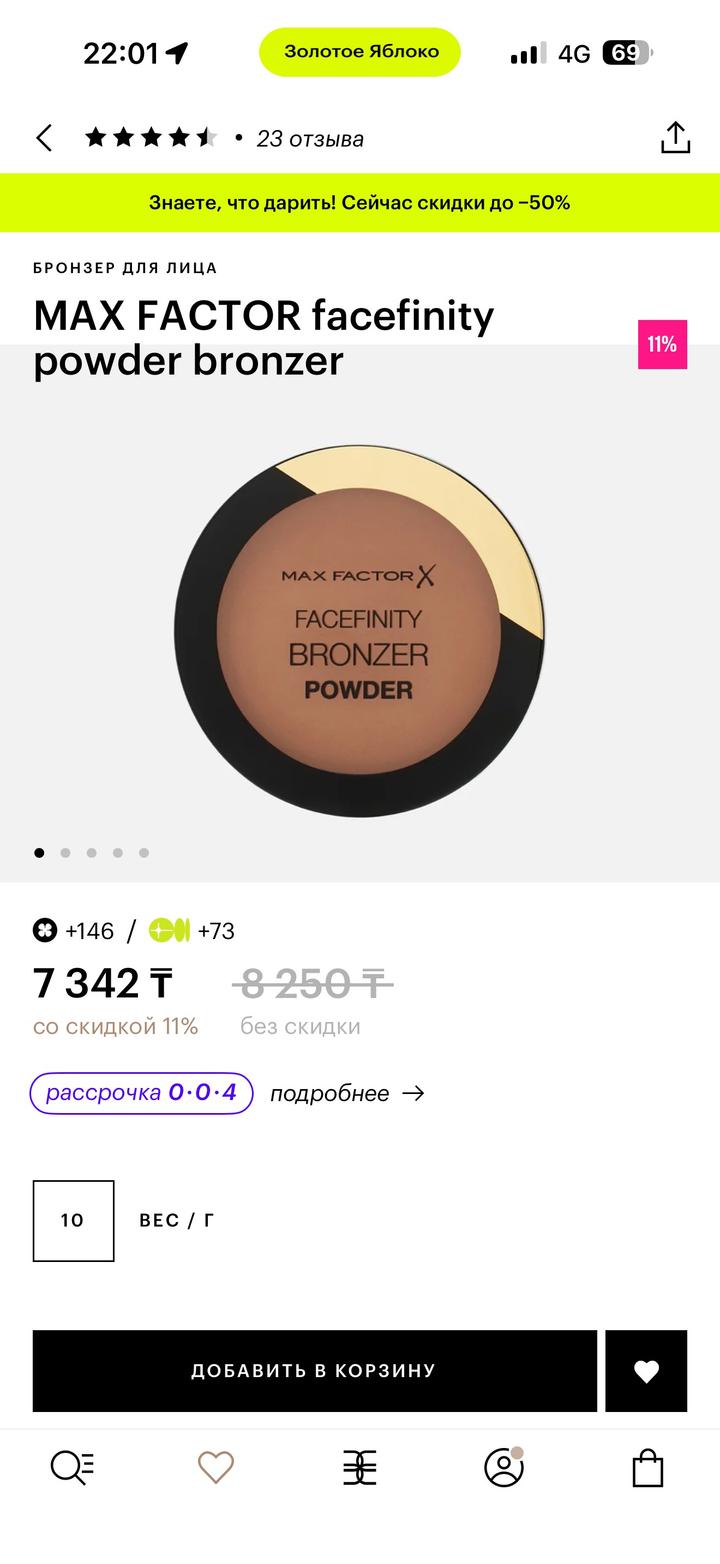
Task: Tap Добавить в корзину
Action: [x=314, y=1371]
